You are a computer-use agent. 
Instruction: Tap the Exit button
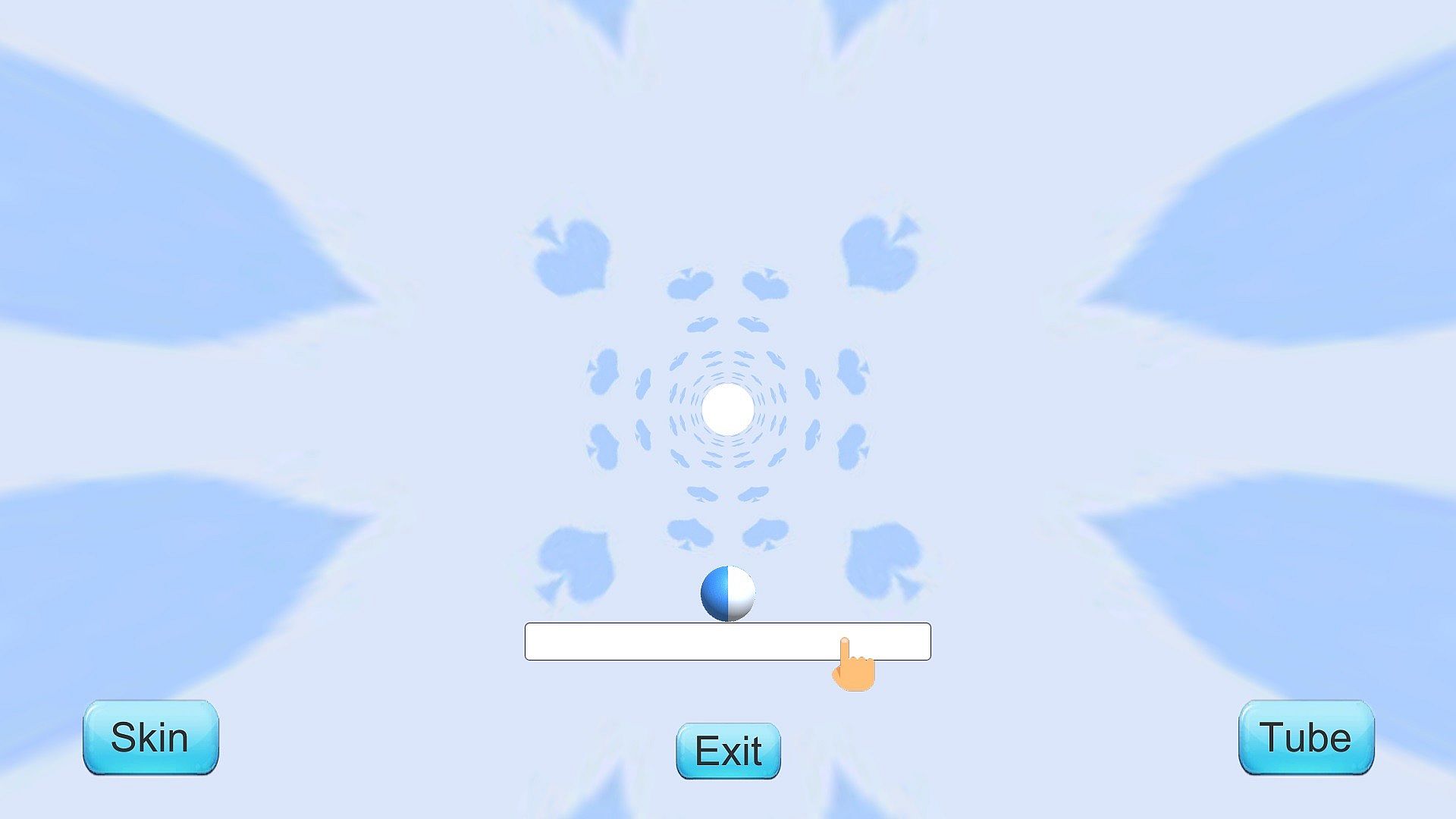728,751
